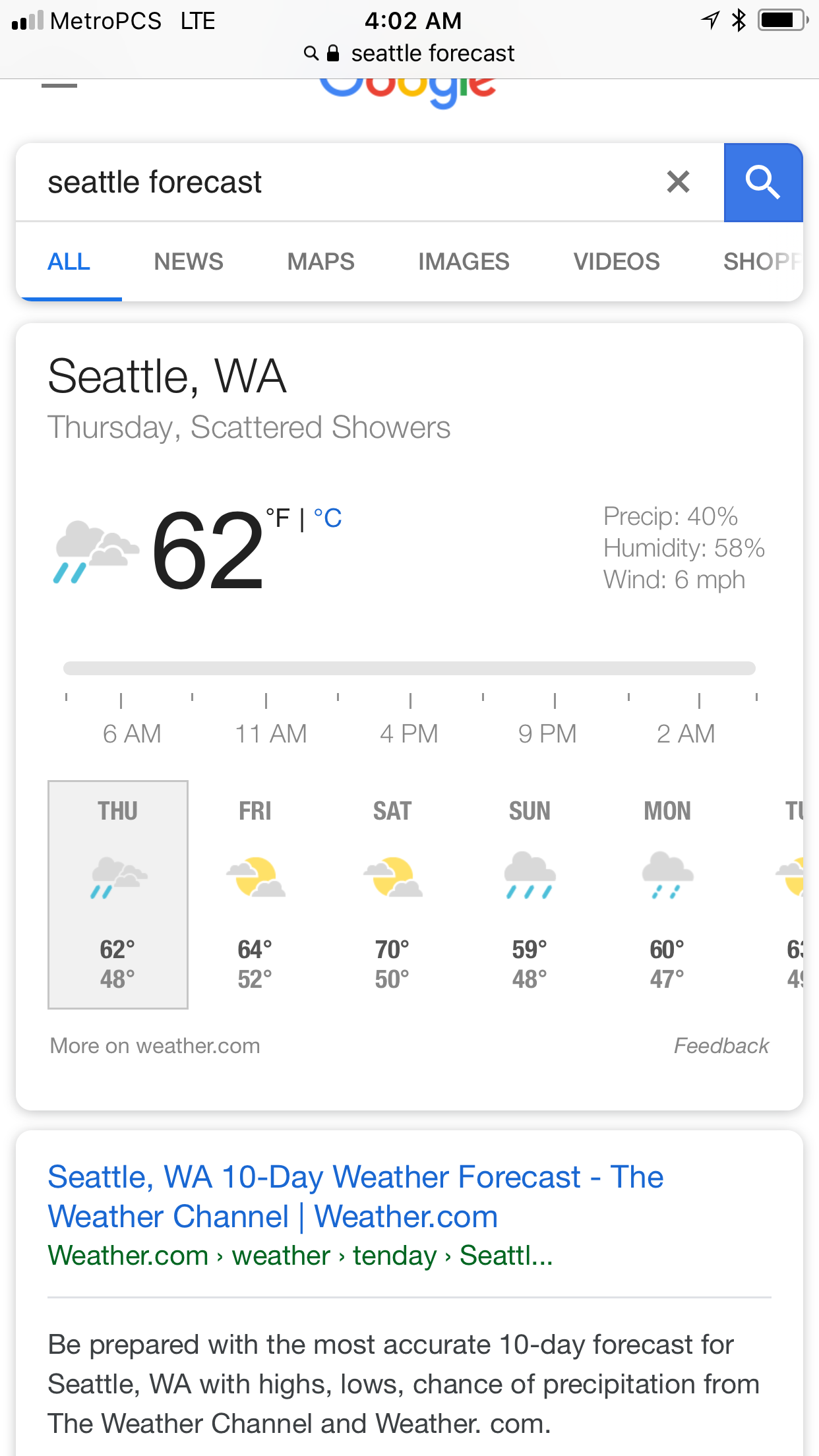
Task: Switch to the News tab
Action: tap(189, 262)
